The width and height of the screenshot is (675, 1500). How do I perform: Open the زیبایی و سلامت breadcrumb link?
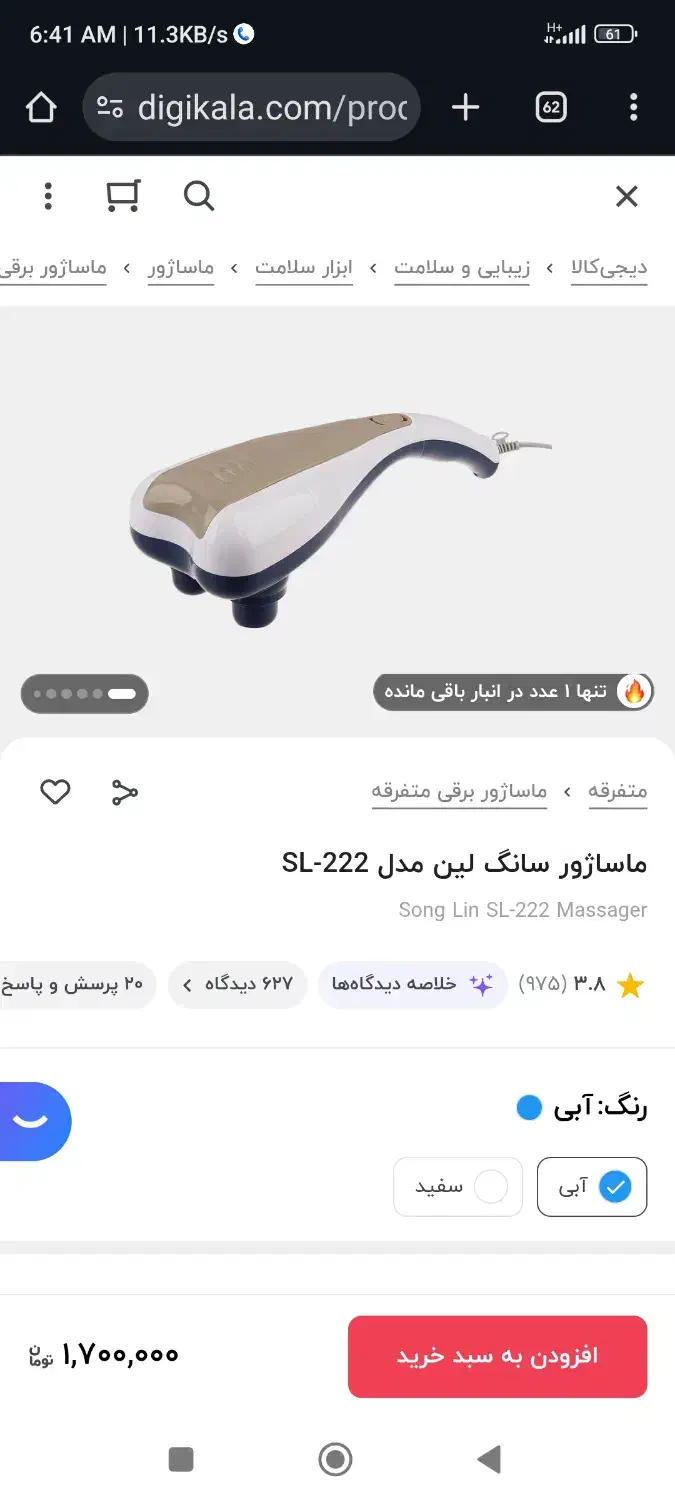click(x=462, y=268)
